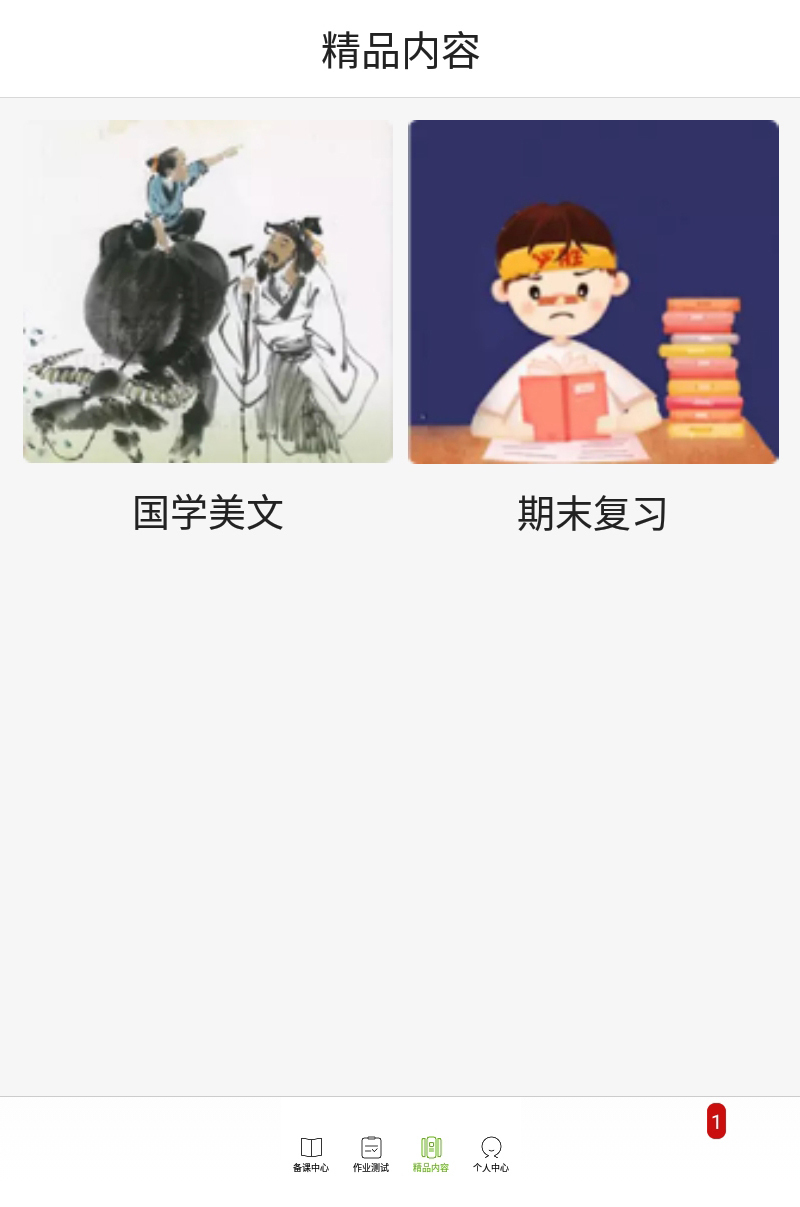This screenshot has width=800, height=1207.
Task: Switch to the 个人中心 tab
Action: pos(490,1155)
